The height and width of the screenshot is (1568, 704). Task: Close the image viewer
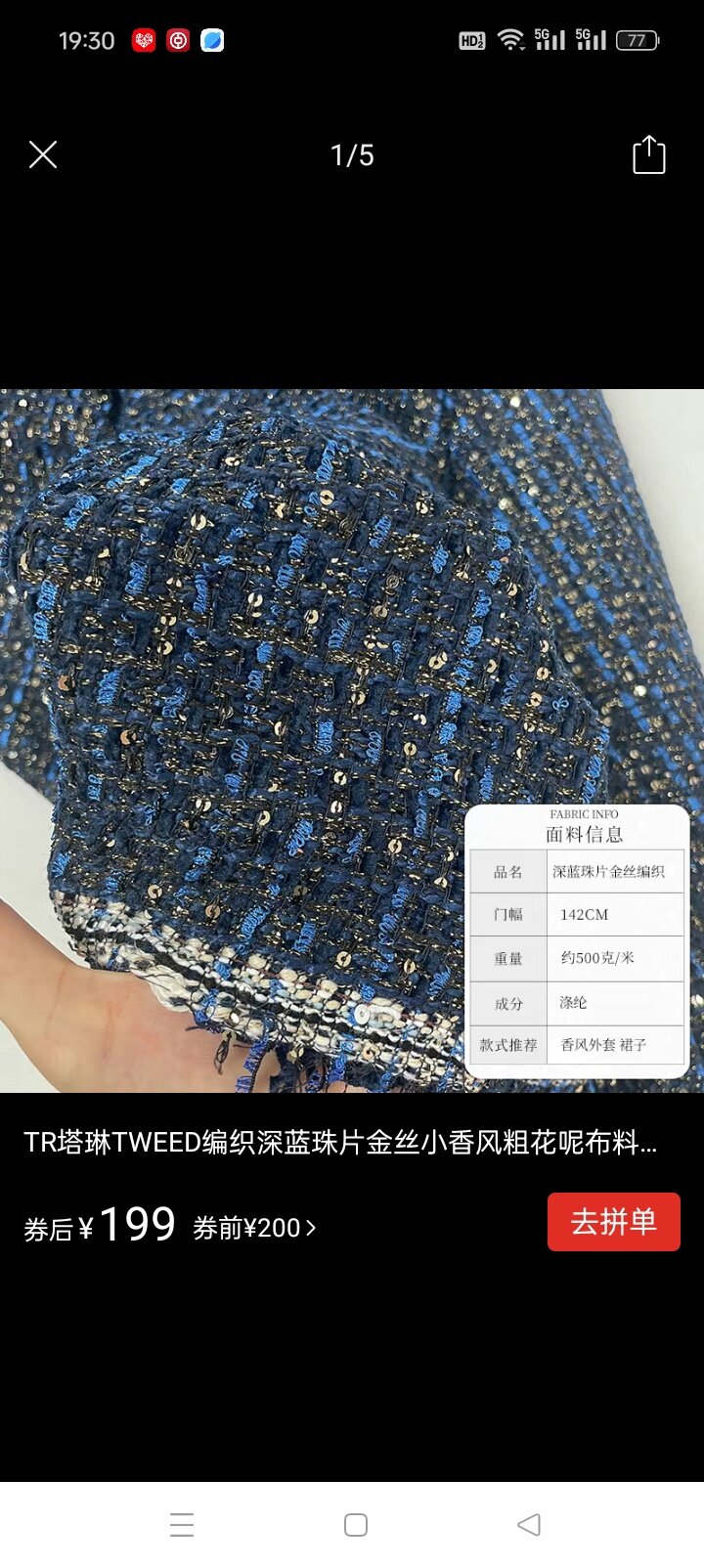43,154
